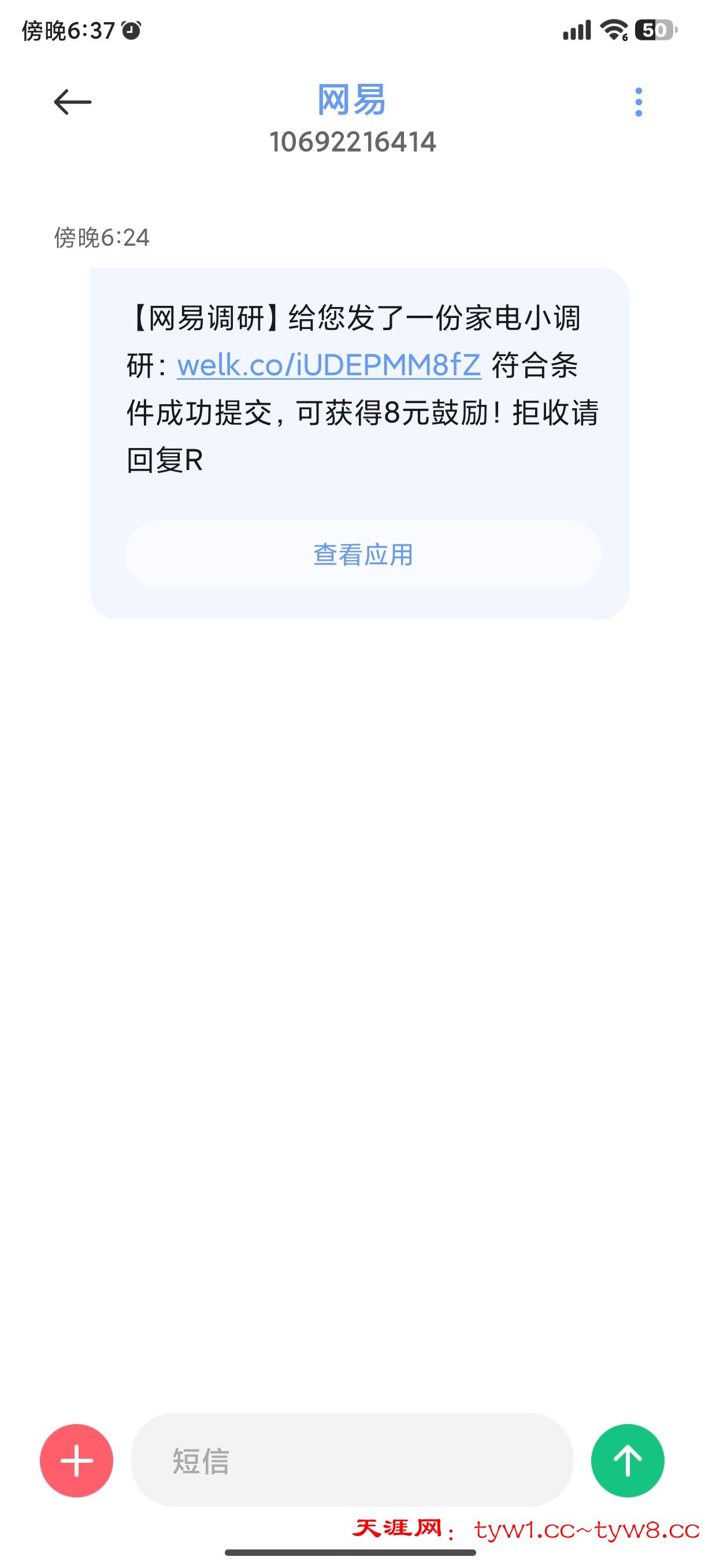Go back to the message list
The image size is (705, 1568).
coord(72,102)
